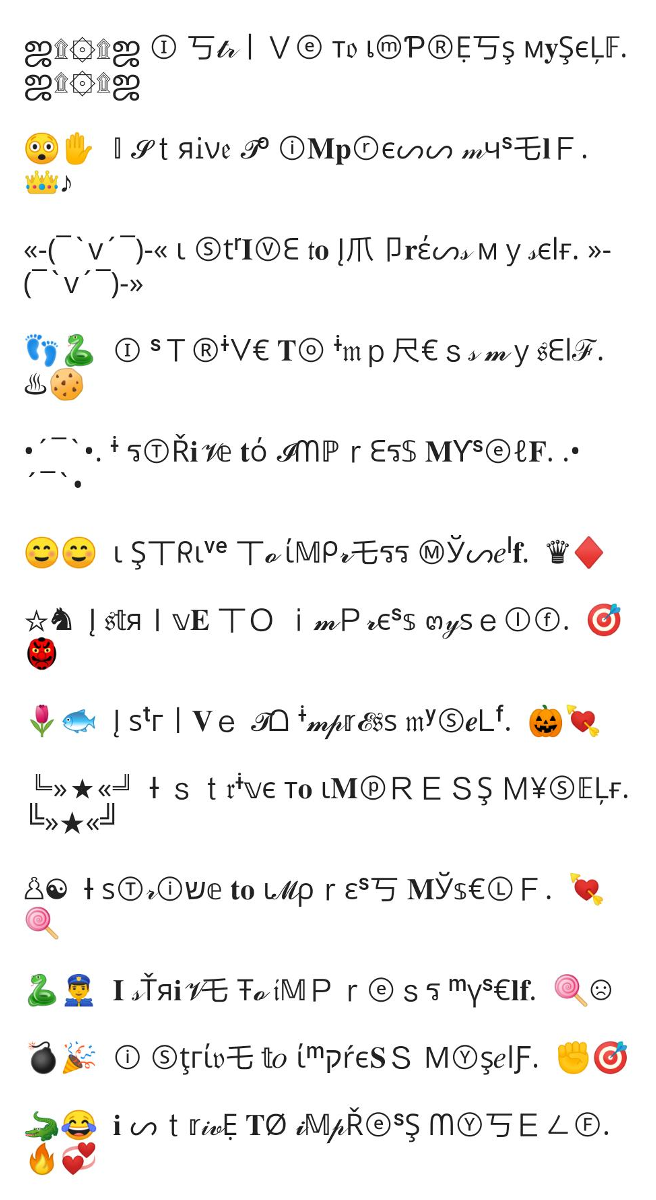The width and height of the screenshot is (656, 1200).
Task: Choose the bomb and party popper style
Action: [x=327, y=1057]
